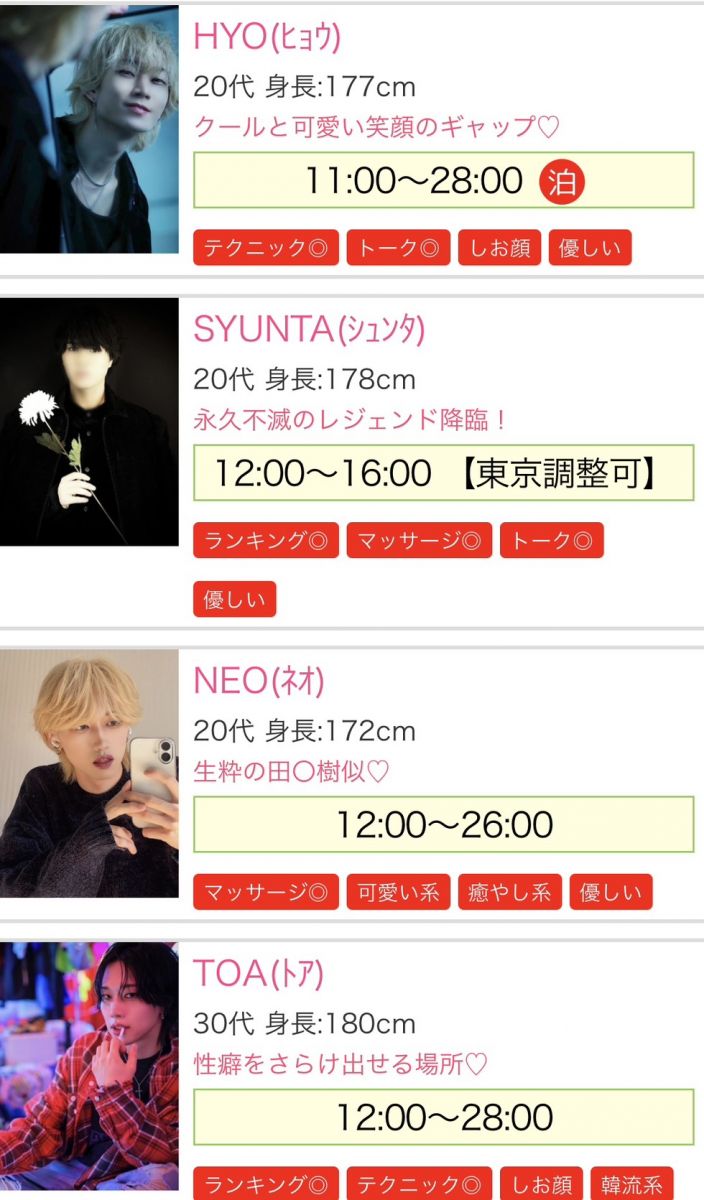Open NEO's profile card

259,682
